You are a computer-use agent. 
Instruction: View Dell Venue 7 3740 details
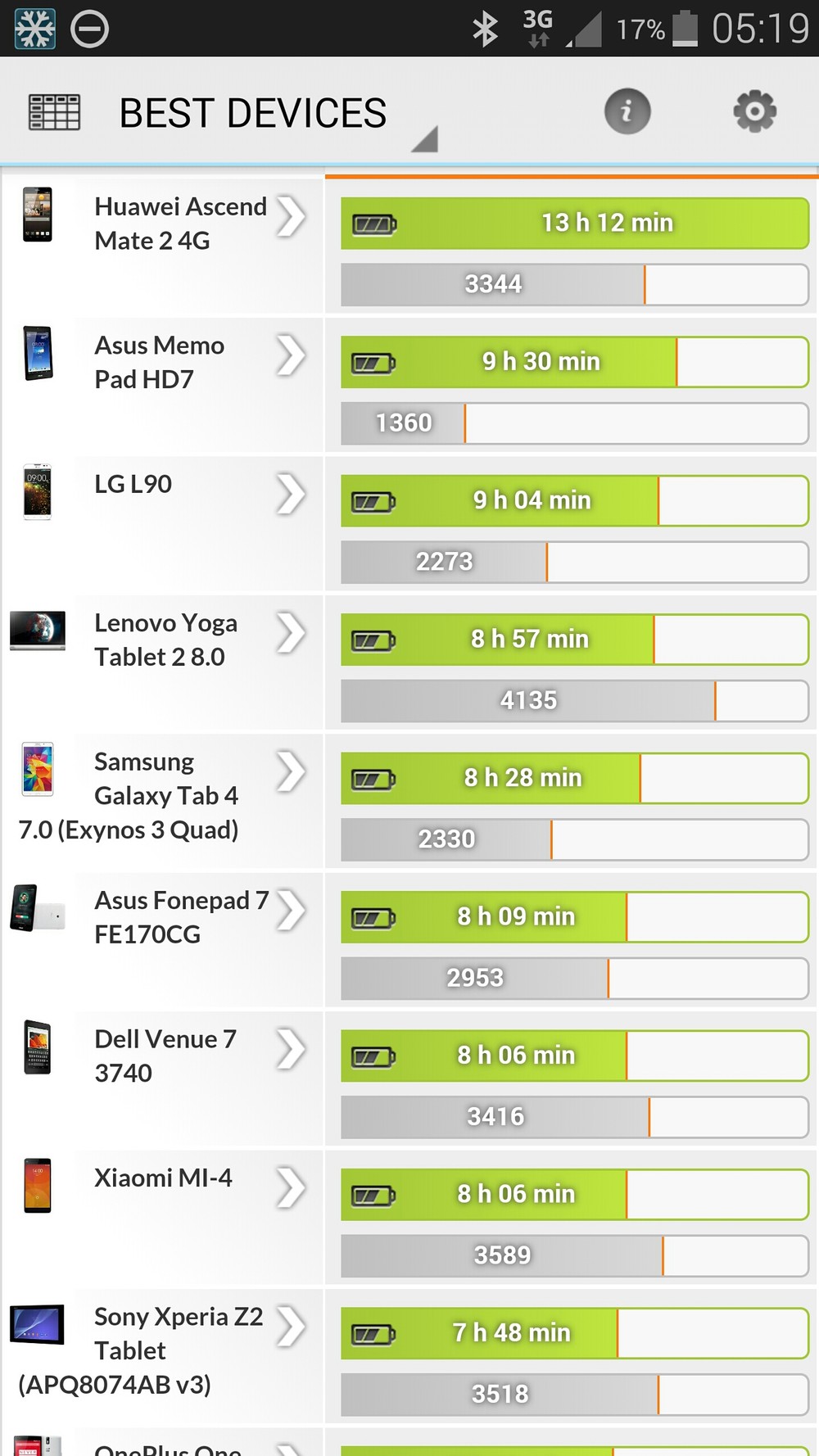(162, 1078)
